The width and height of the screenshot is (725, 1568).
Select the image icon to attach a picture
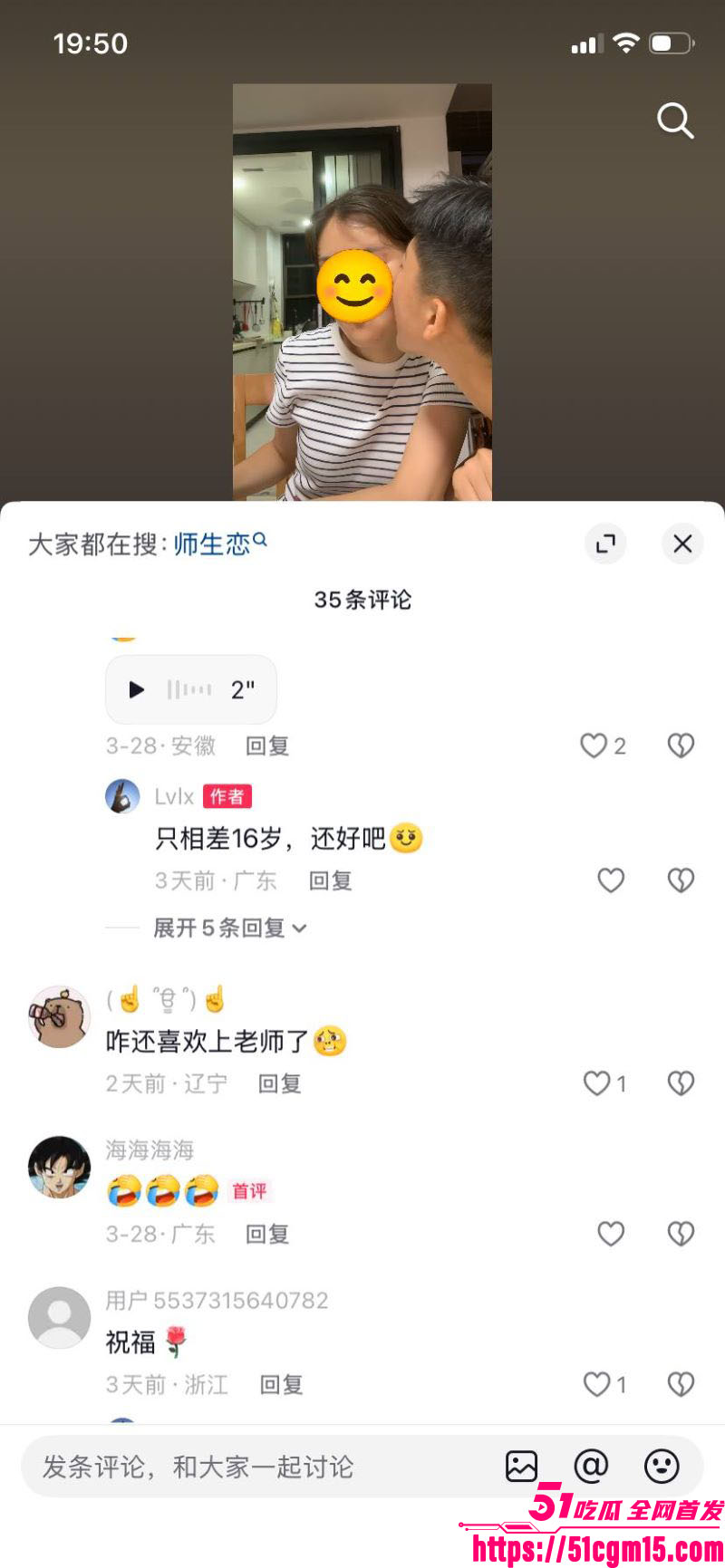pyautogui.click(x=523, y=1467)
